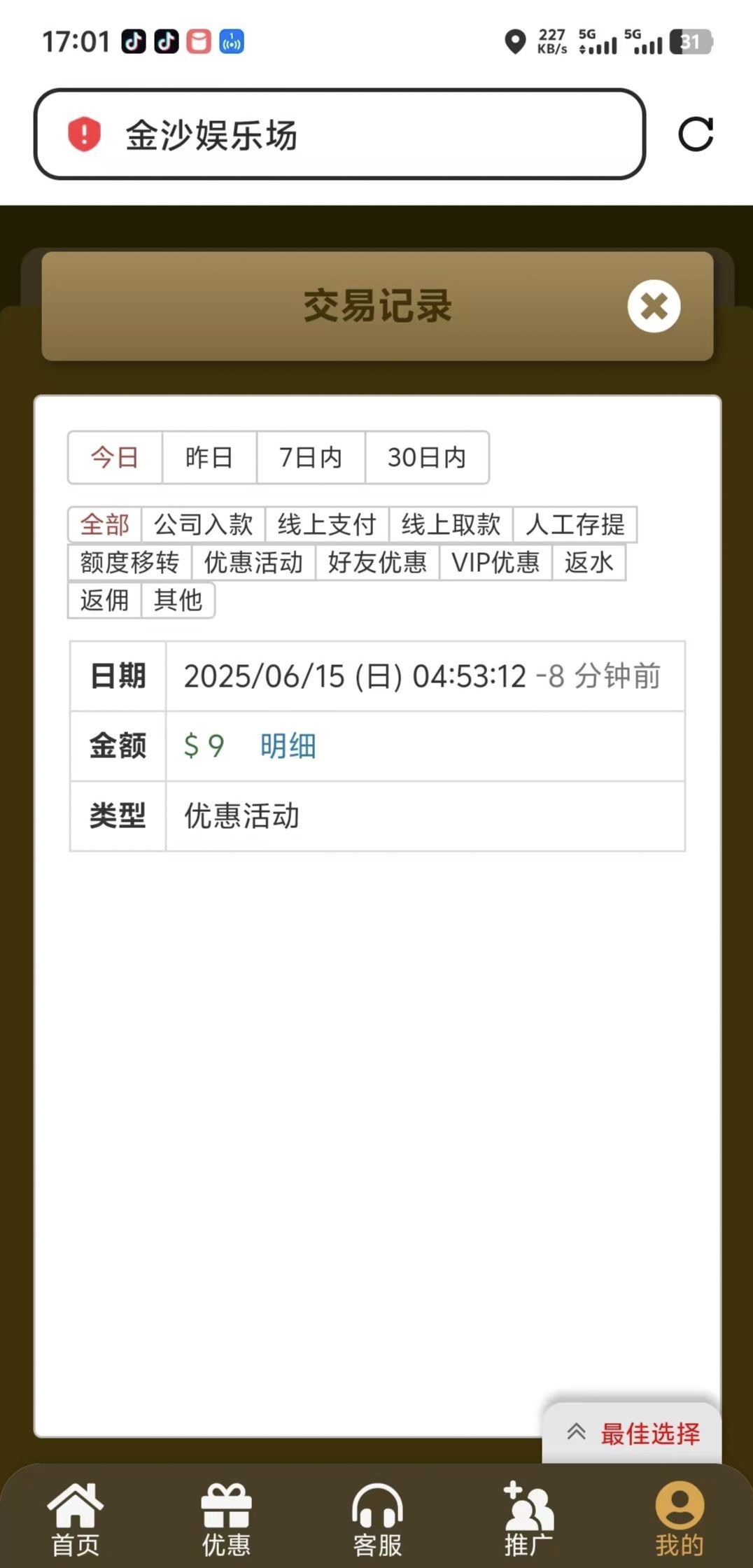Show 线上取款 transactions
753x1568 pixels.
point(451,524)
